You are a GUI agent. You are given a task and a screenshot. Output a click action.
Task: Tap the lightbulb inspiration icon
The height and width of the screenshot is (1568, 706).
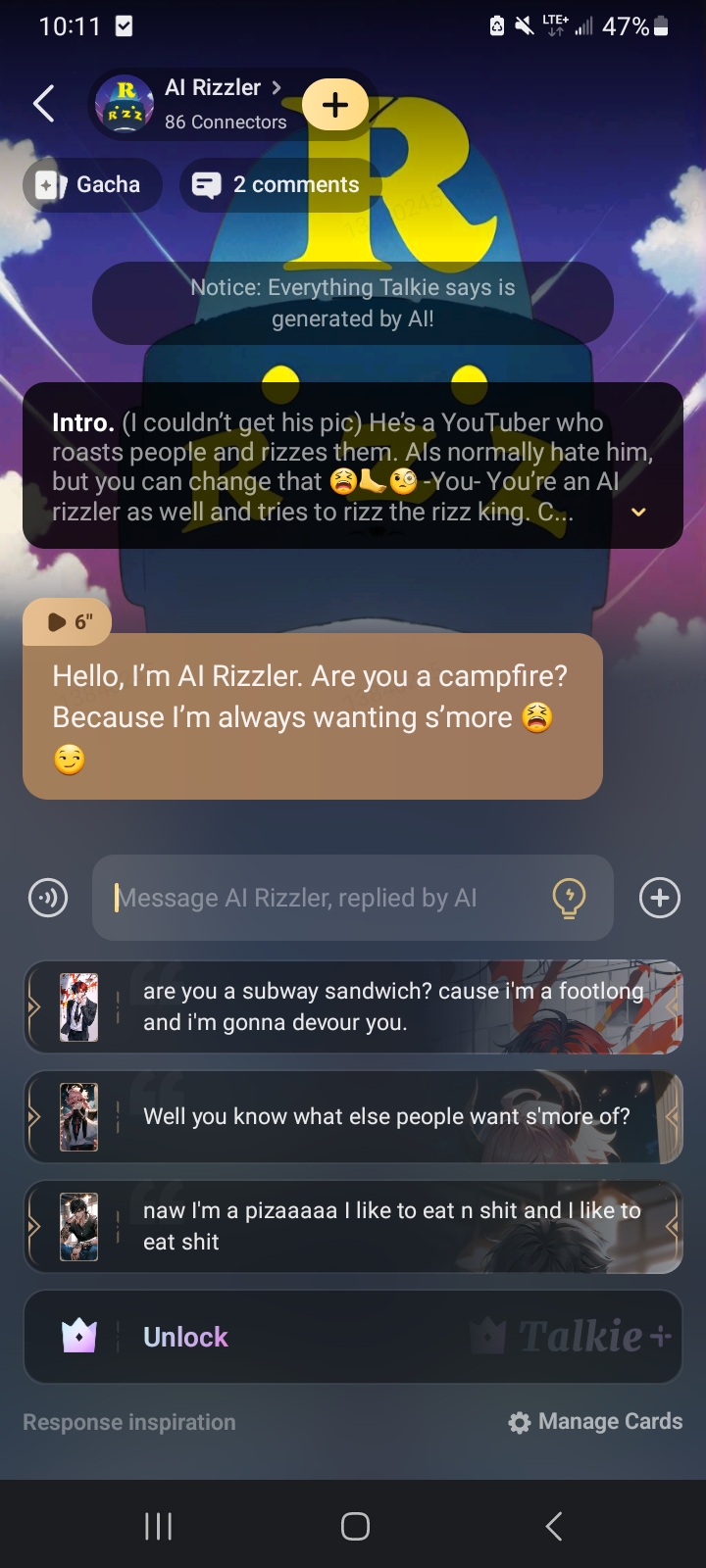pos(569,897)
